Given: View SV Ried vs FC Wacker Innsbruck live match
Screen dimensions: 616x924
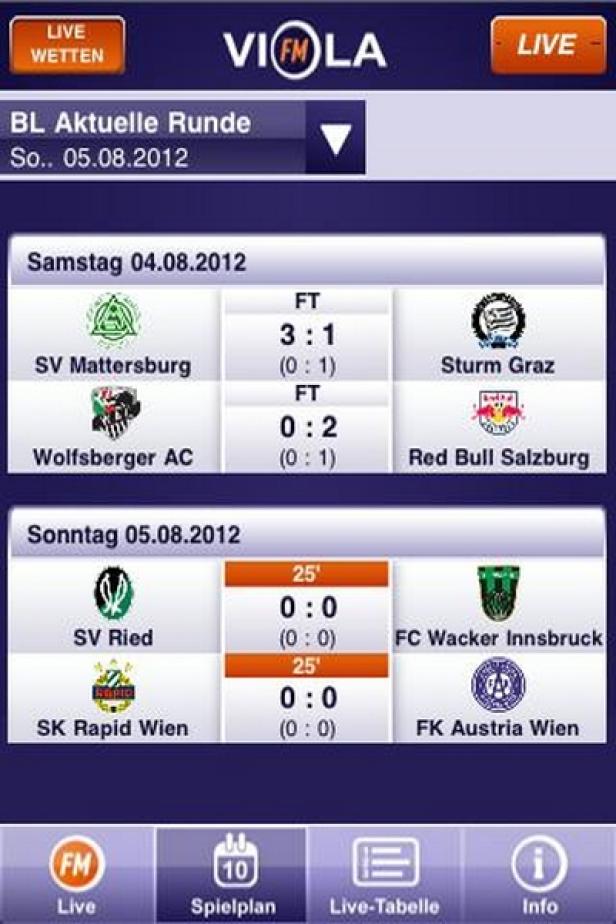Looking at the screenshot, I should (x=307, y=607).
